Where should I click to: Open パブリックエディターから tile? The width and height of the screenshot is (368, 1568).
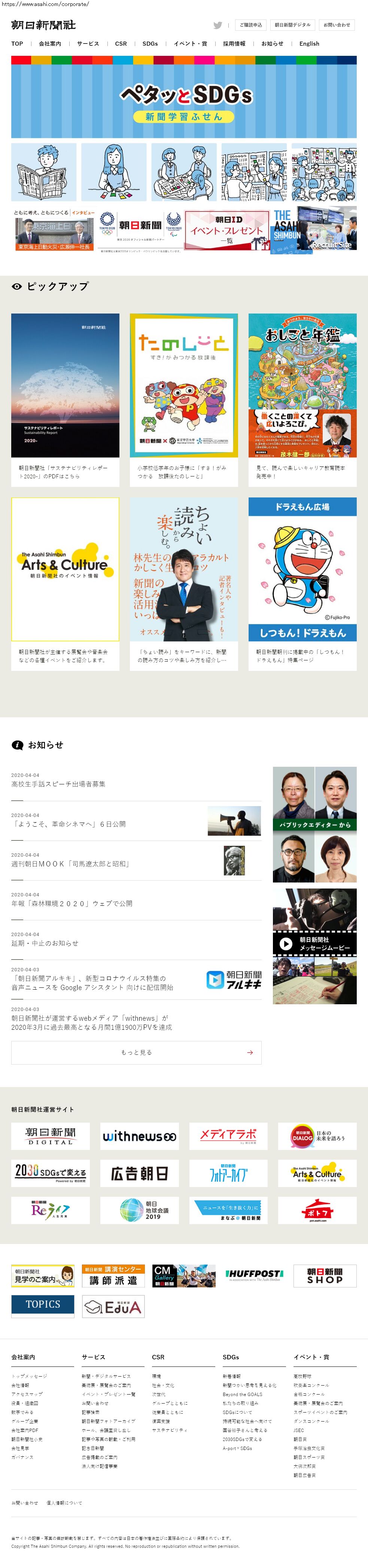point(314,824)
